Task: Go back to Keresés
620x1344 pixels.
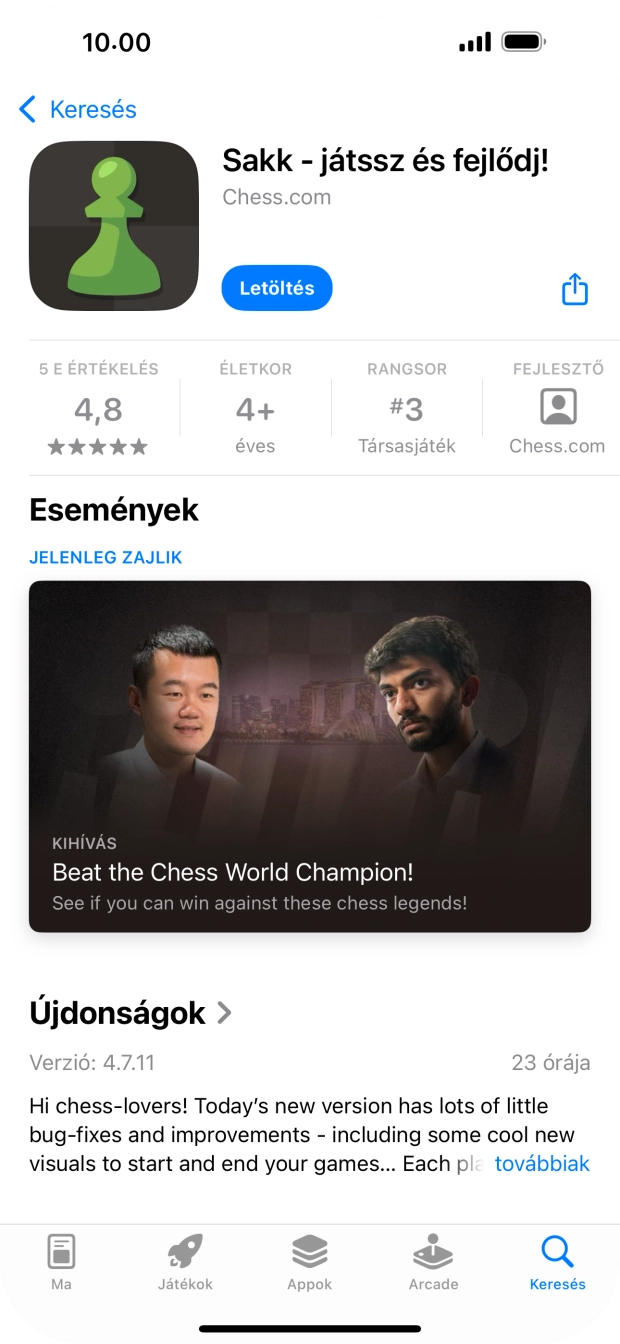Action: 78,109
